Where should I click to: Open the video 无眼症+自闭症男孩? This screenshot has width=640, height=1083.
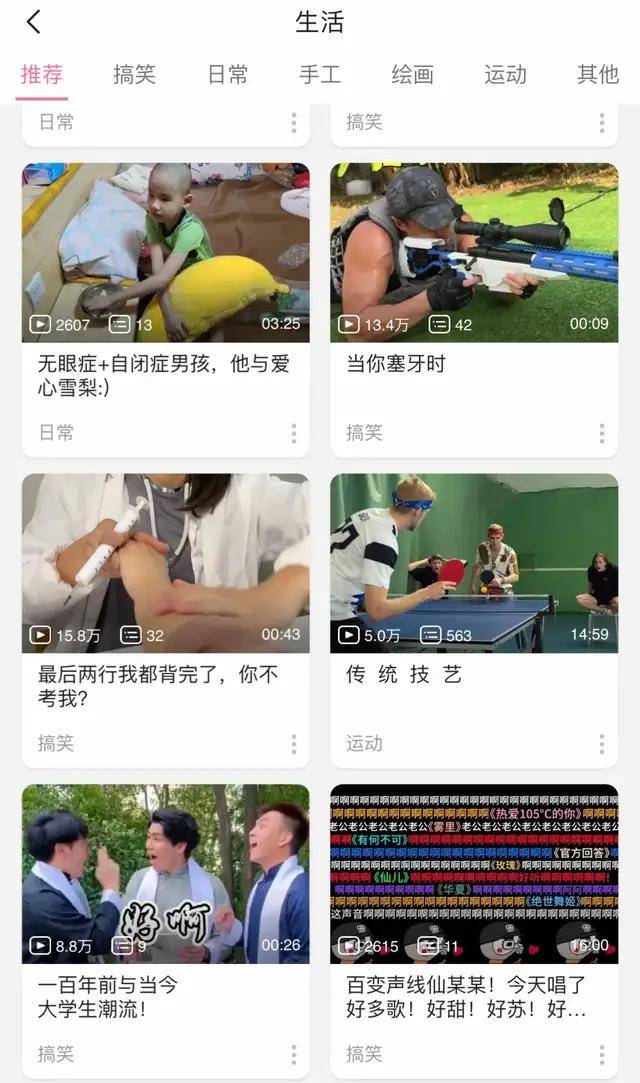[x=166, y=252]
